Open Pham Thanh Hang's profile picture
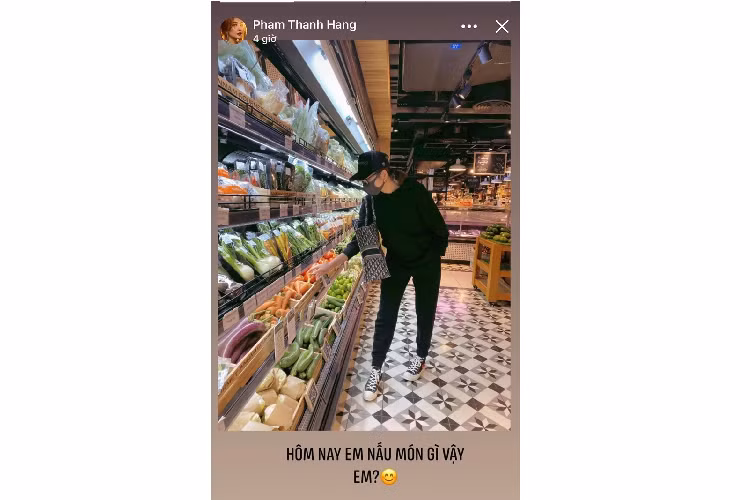 coord(233,29)
